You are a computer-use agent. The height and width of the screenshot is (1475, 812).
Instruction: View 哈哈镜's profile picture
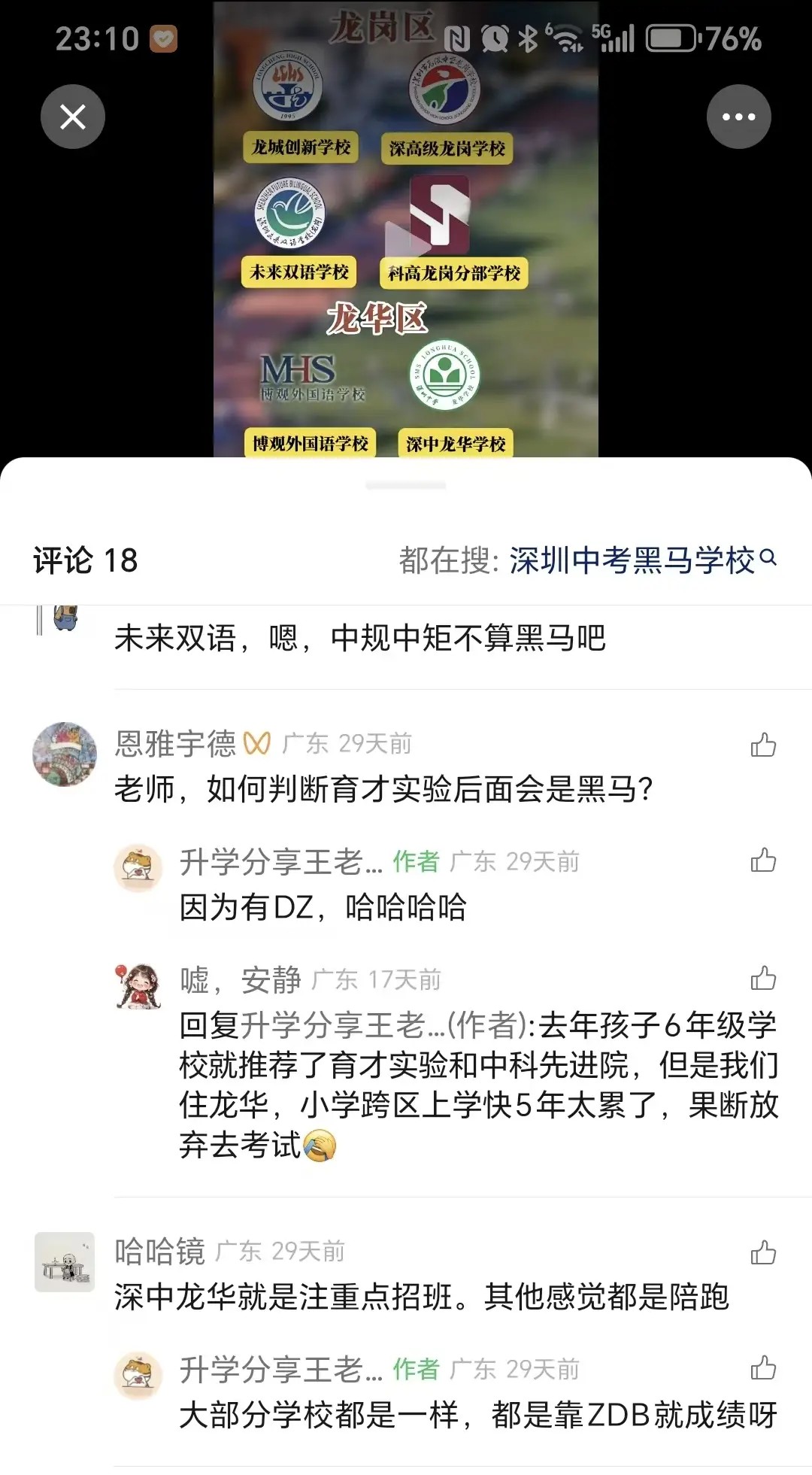pyautogui.click(x=65, y=1262)
